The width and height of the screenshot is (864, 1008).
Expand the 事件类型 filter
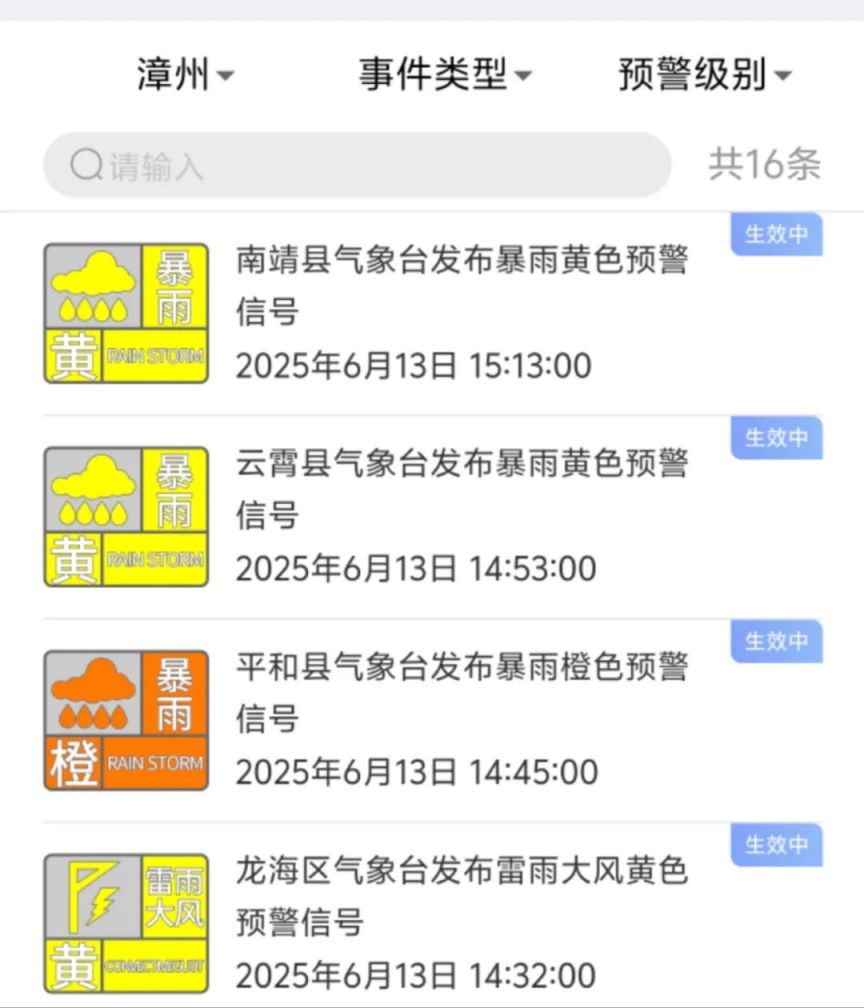(445, 75)
